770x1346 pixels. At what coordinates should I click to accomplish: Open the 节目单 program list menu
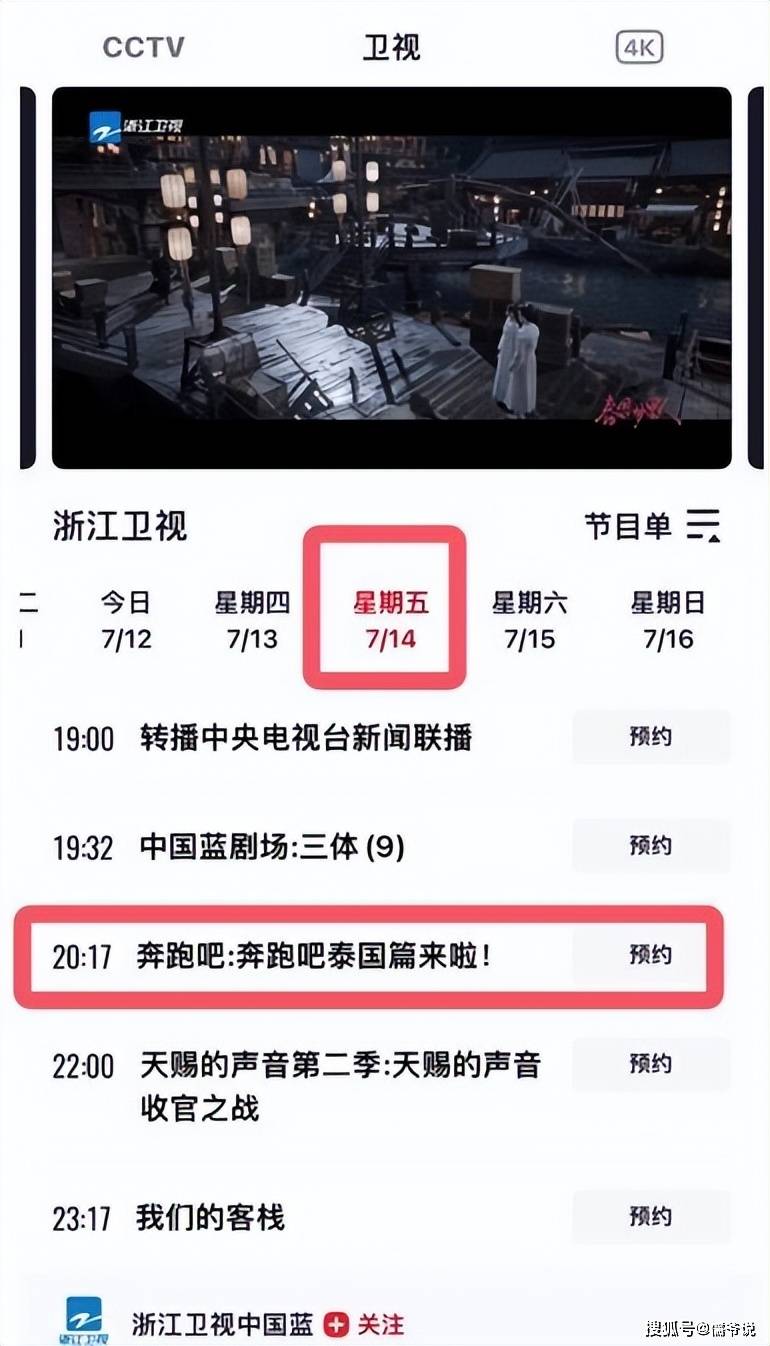652,526
